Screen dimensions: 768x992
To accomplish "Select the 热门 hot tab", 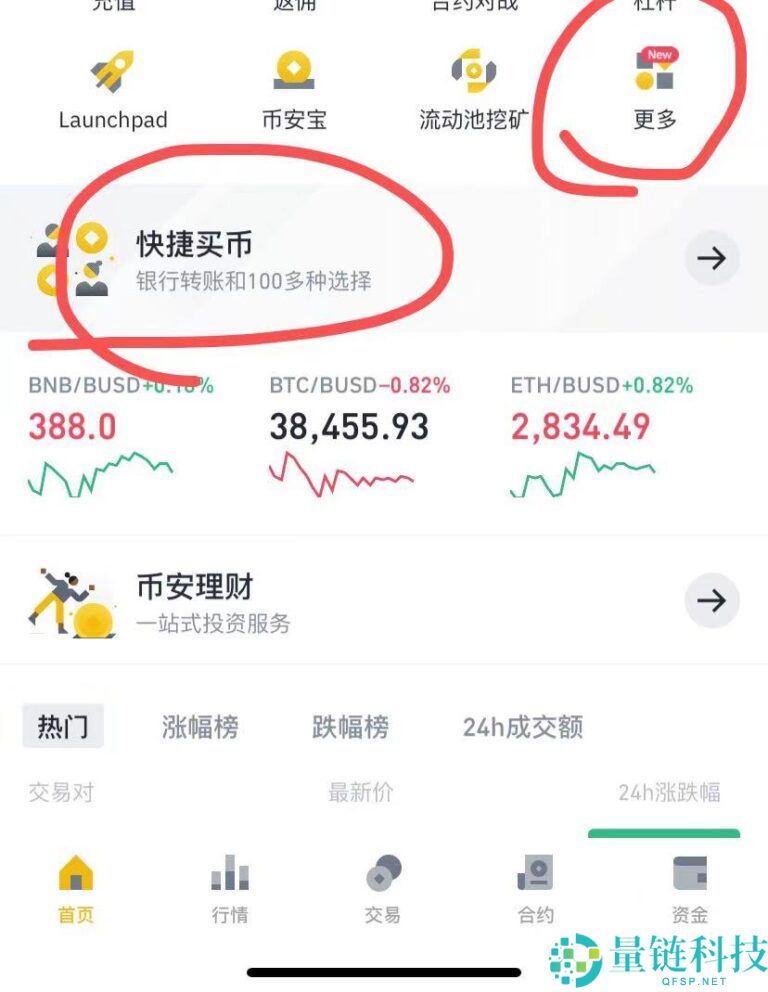I will coord(62,727).
